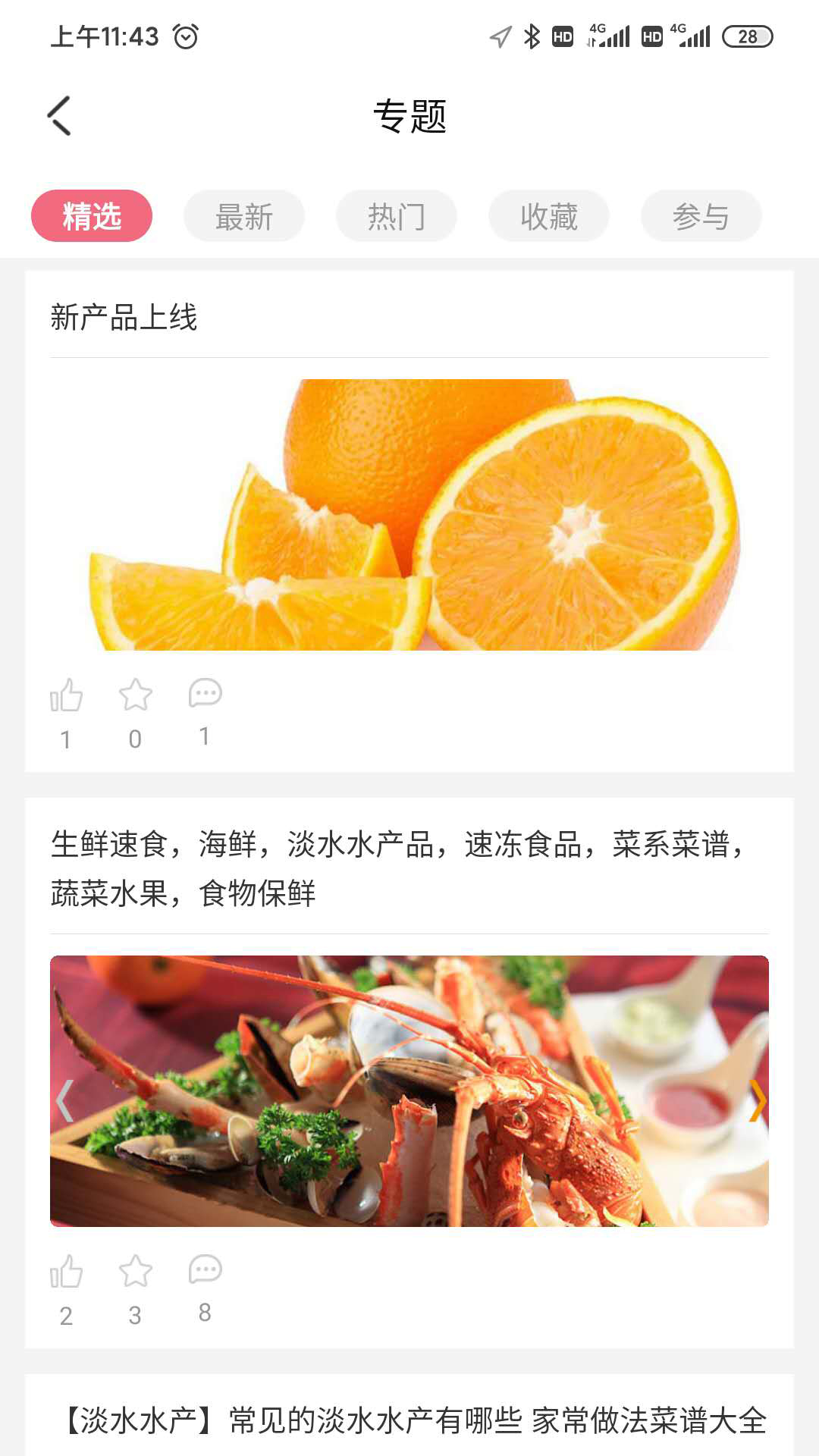Open the 新产品上线 orange image post
The width and height of the screenshot is (819, 1456).
(x=409, y=514)
